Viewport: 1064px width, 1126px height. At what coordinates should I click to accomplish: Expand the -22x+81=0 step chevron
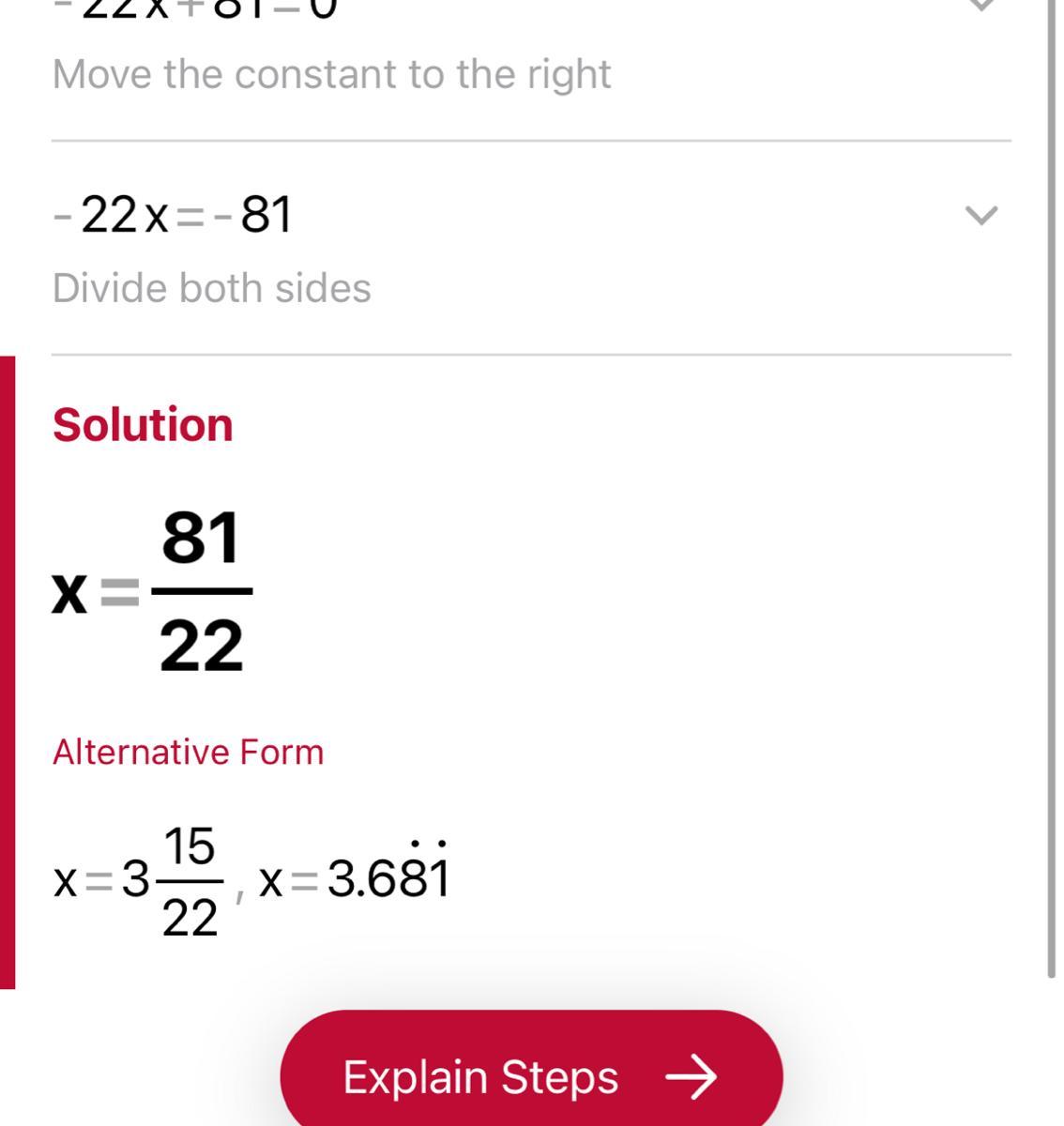pos(980,6)
